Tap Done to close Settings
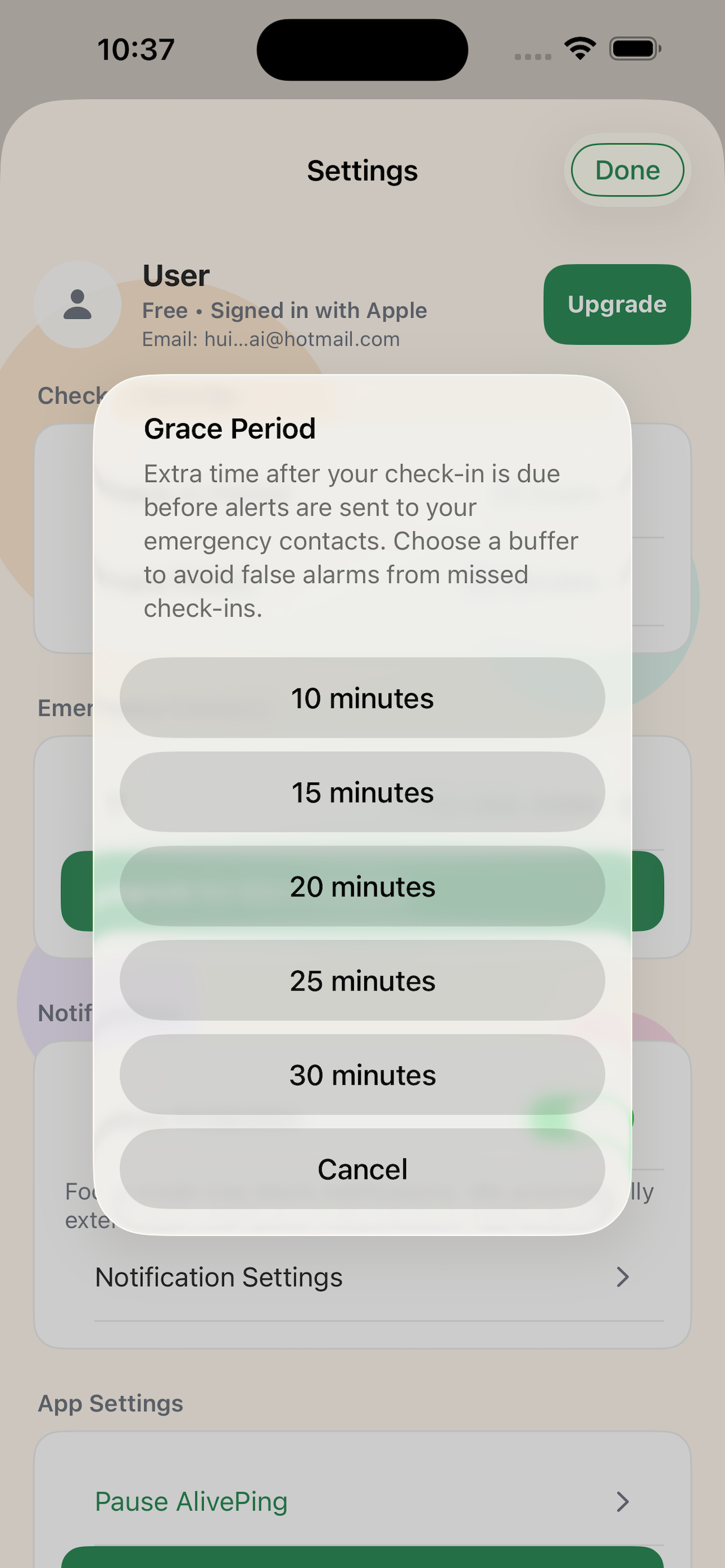This screenshot has width=725, height=1568. click(626, 170)
